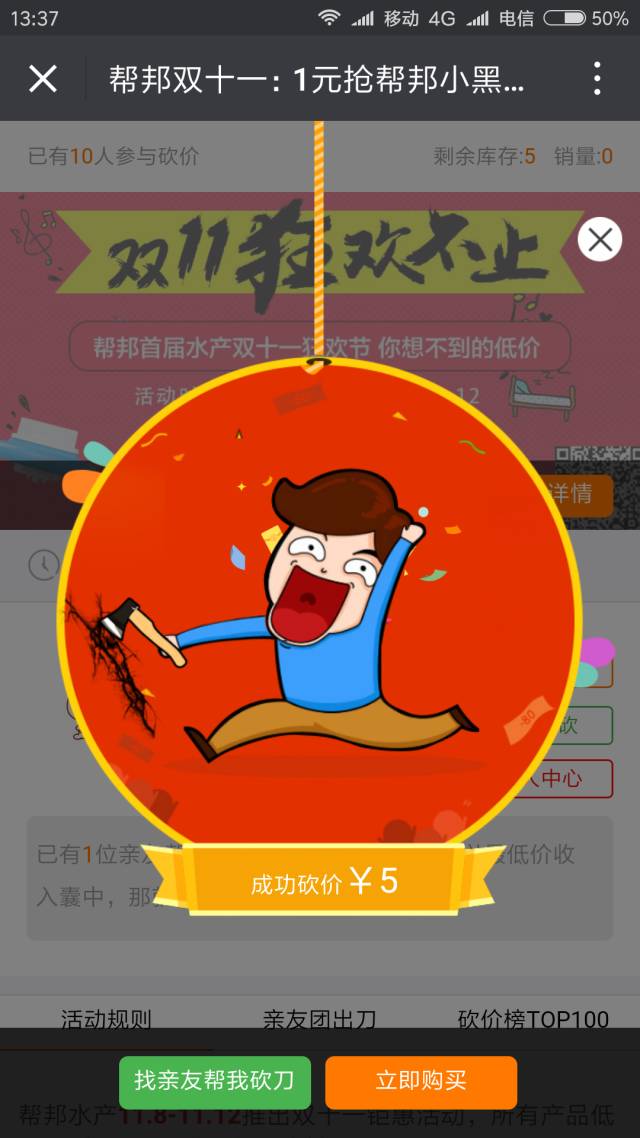Dismiss the bargain success popup
The height and width of the screenshot is (1138, 640).
pyautogui.click(x=600, y=240)
